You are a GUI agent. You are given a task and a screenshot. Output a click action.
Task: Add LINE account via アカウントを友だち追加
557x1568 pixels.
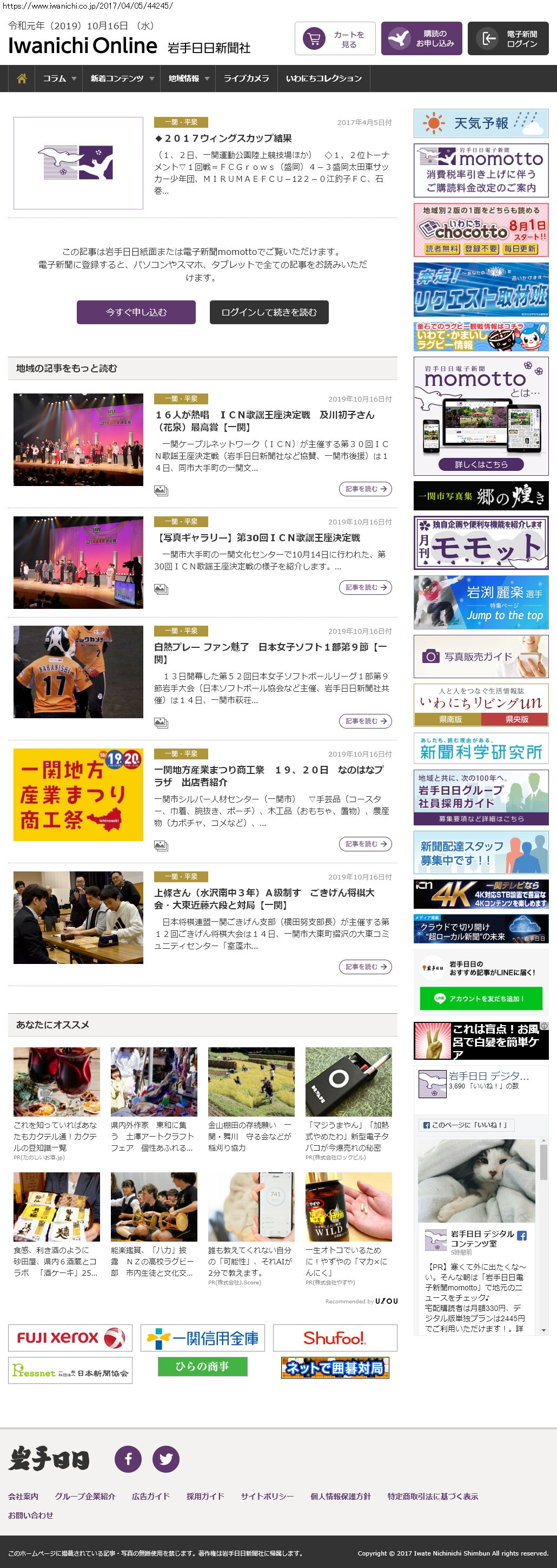pos(480,998)
